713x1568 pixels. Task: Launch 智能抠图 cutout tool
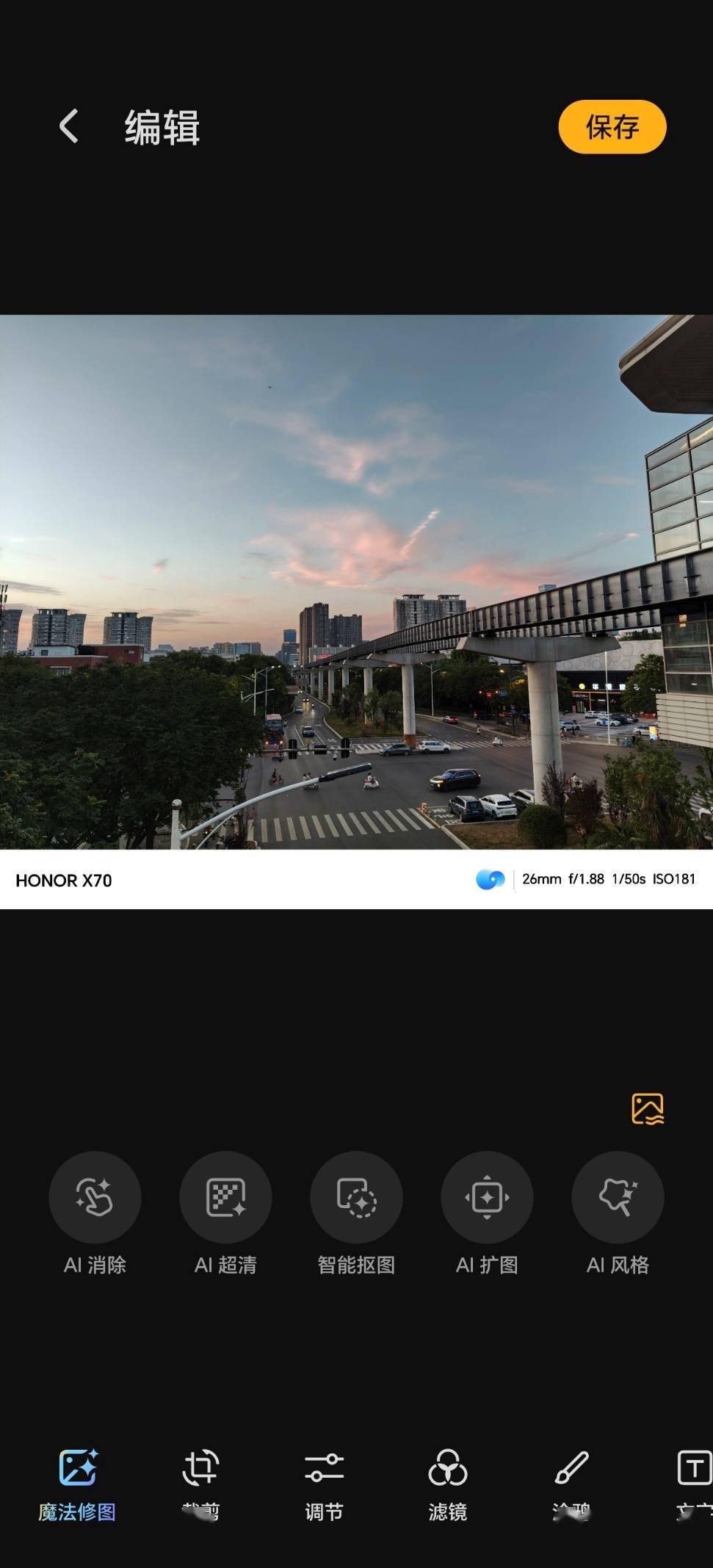click(x=356, y=1197)
